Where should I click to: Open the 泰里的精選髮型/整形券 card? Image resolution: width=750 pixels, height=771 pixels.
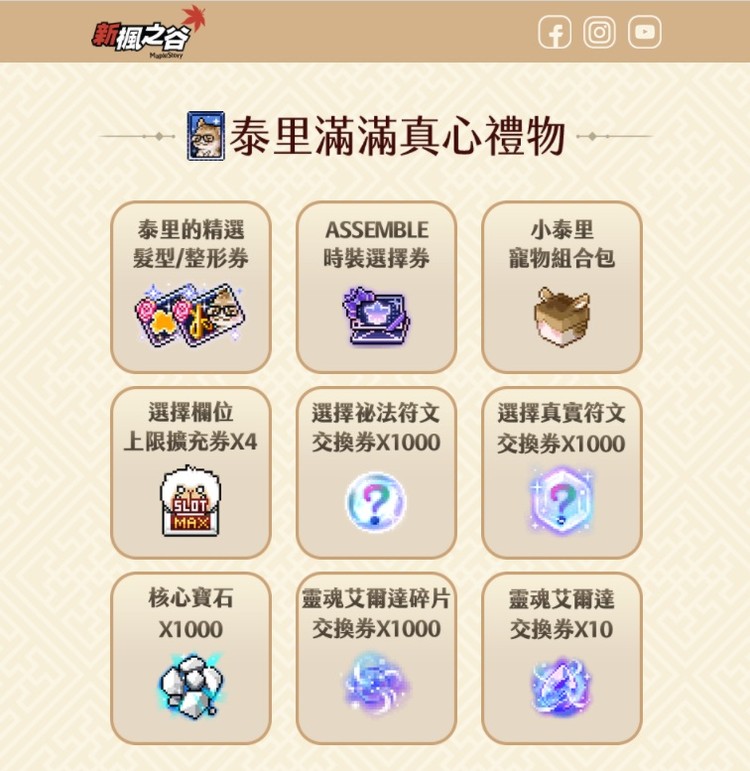tap(190, 285)
